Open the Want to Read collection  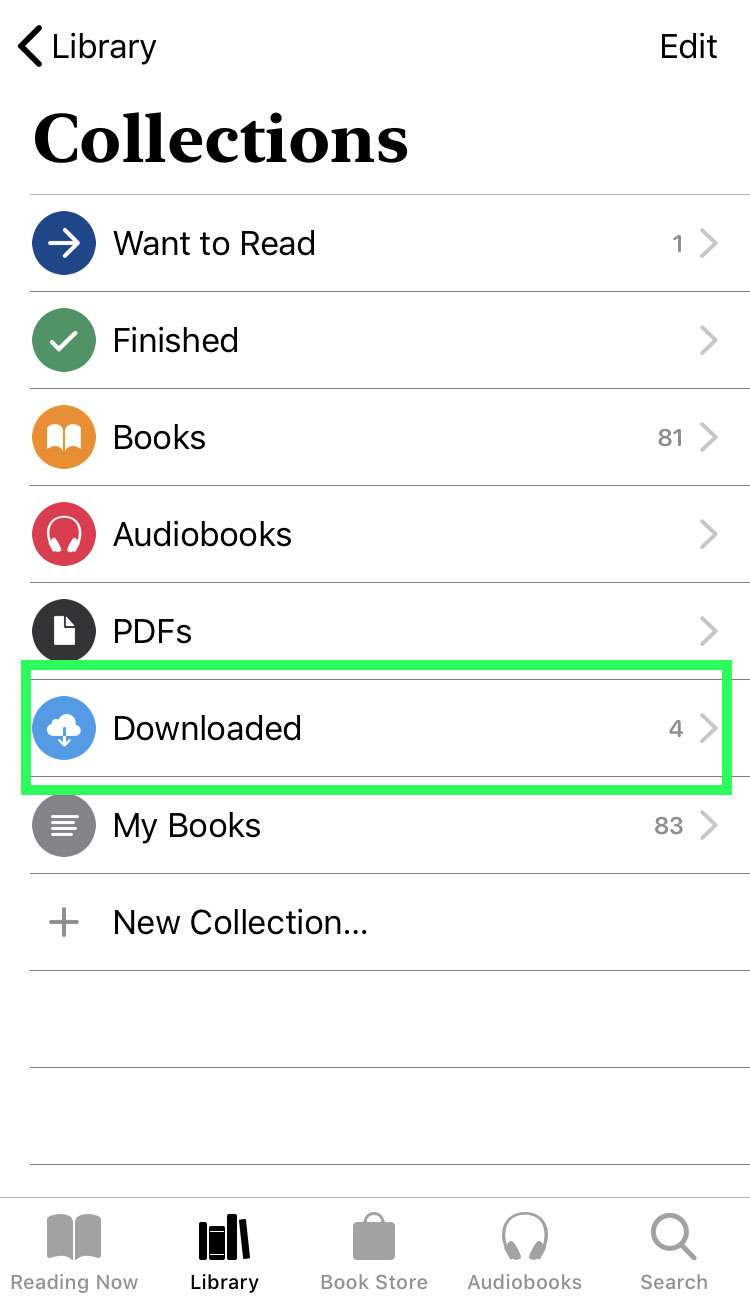click(375, 243)
